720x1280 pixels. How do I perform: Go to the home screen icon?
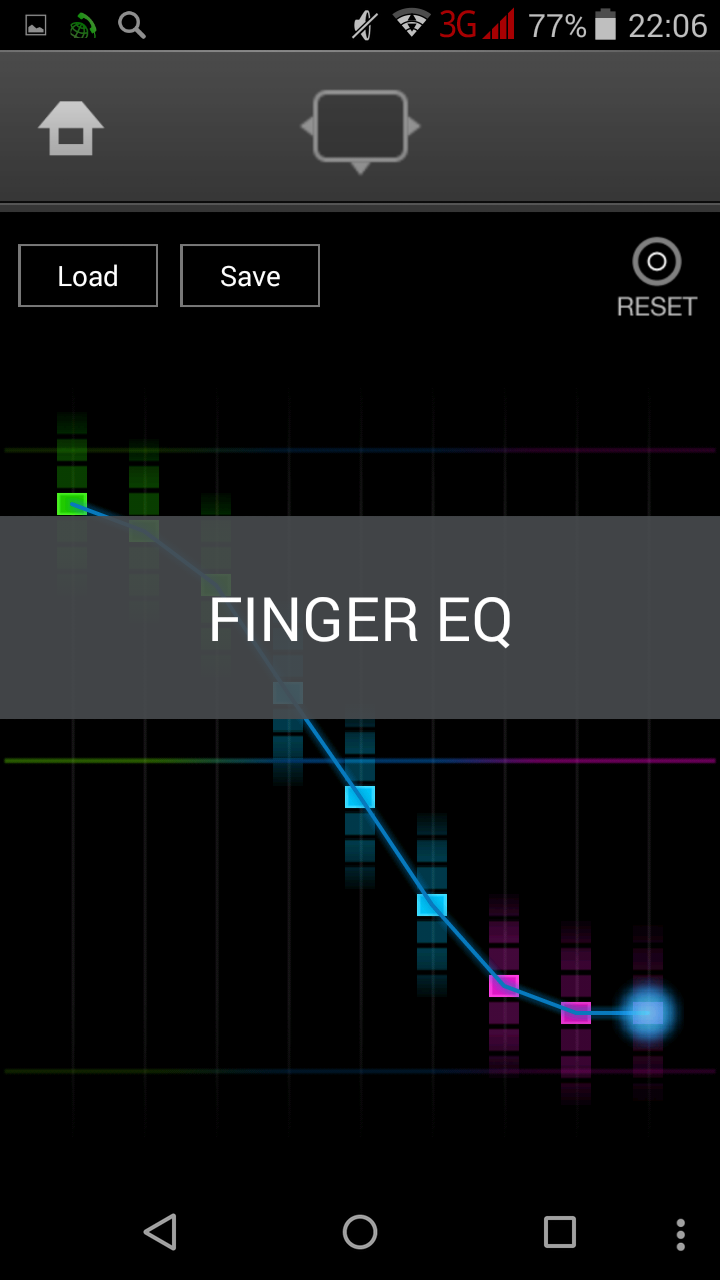71,128
